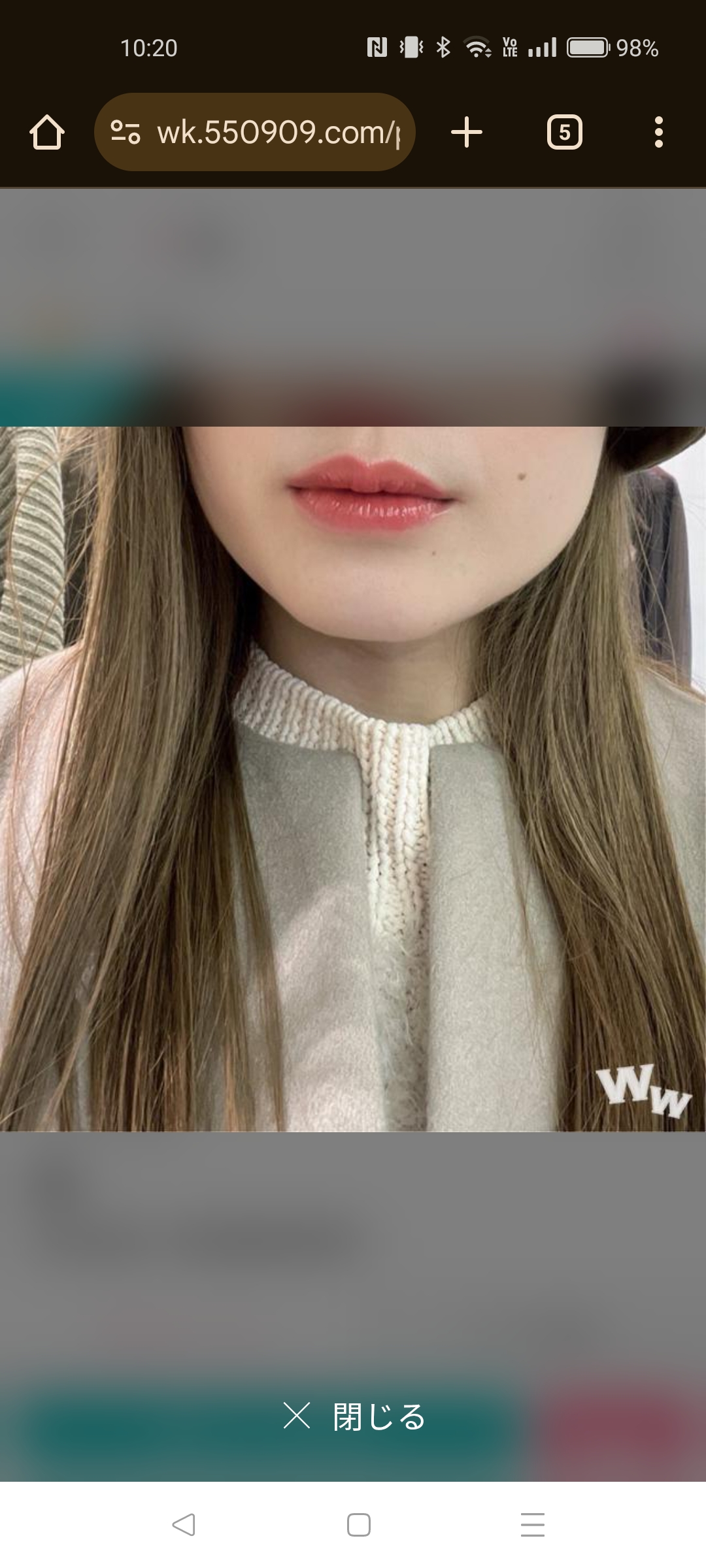Open the tab switcher showing 5 tabs
706x1568 pixels.
click(564, 133)
